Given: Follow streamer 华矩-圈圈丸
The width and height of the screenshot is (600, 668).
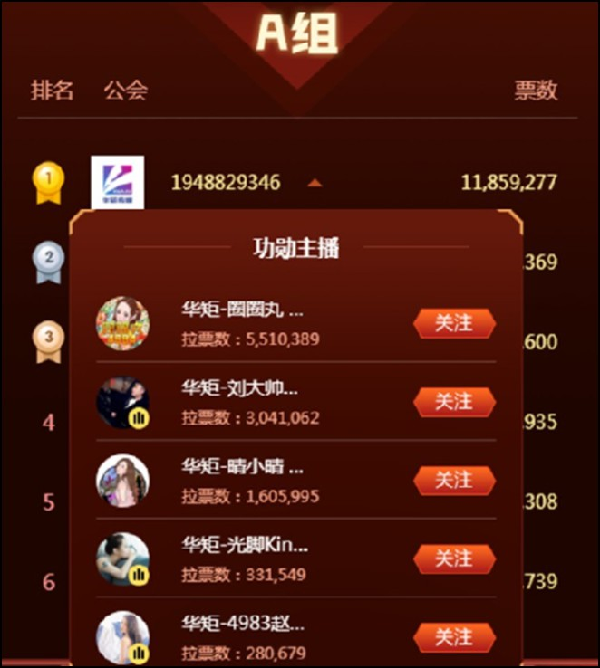Looking at the screenshot, I should coord(454,324).
